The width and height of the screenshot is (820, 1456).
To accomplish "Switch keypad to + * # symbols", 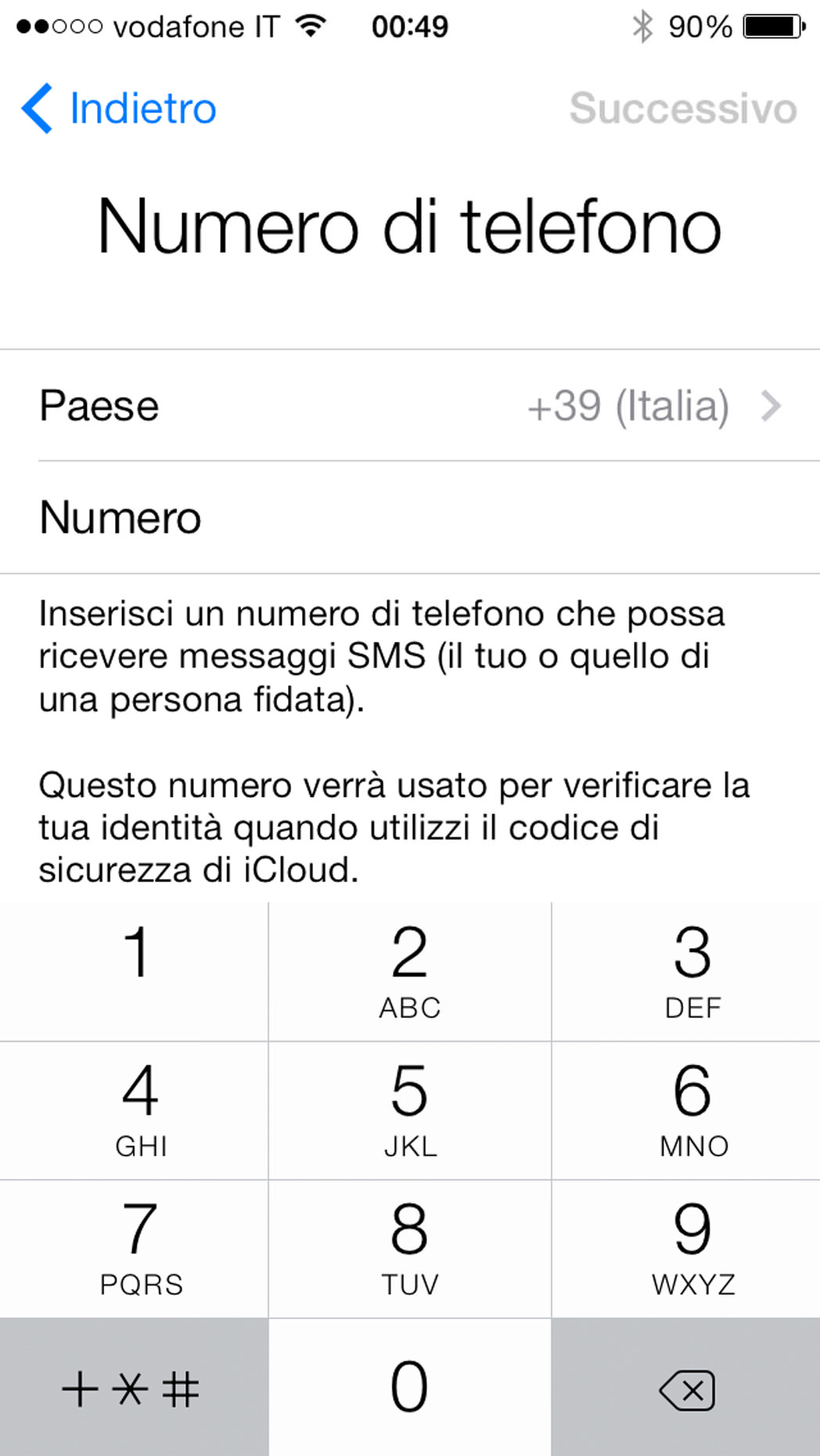I will tap(133, 1388).
